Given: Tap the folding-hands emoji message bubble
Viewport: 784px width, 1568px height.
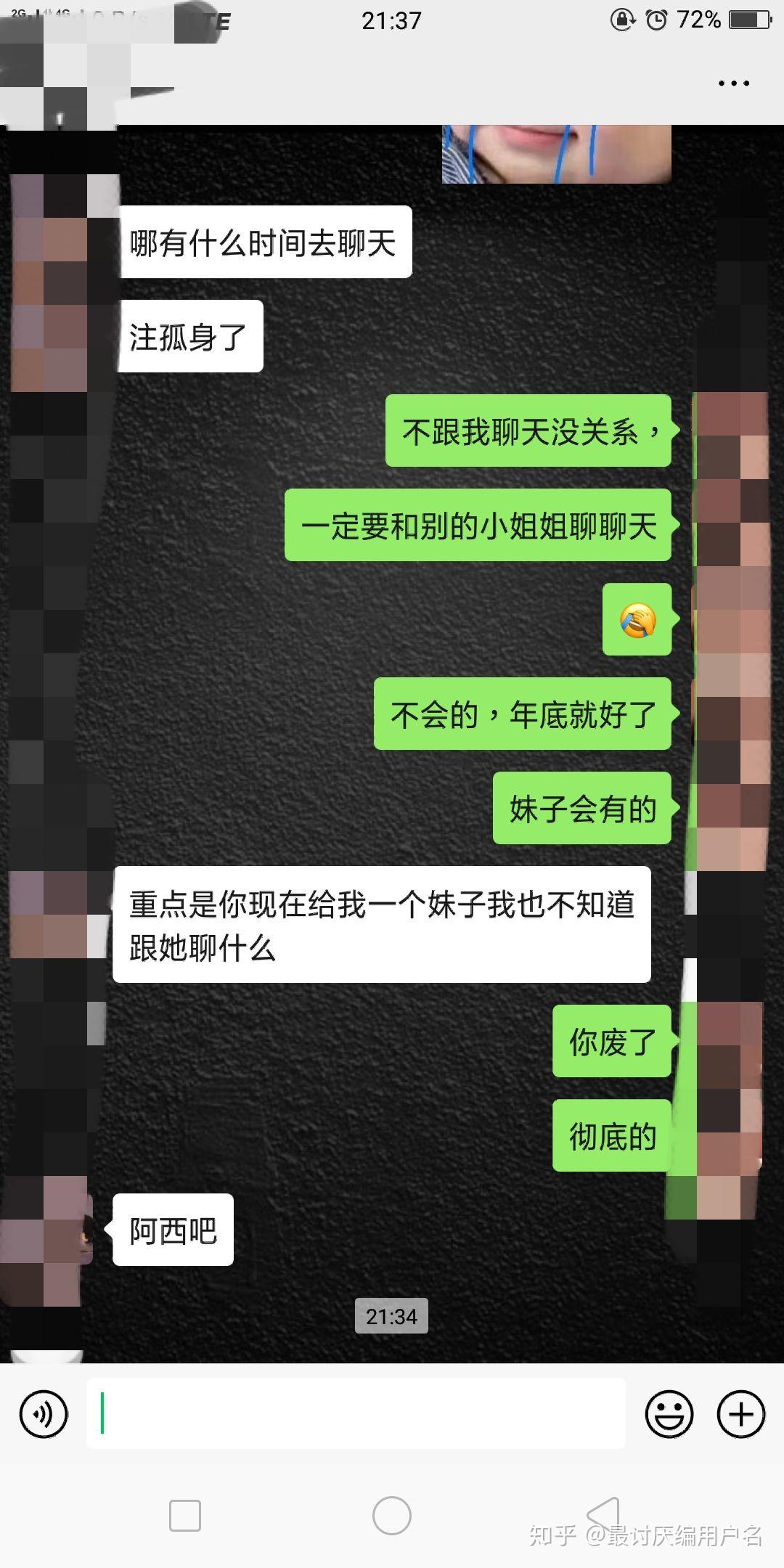Looking at the screenshot, I should pos(637,621).
